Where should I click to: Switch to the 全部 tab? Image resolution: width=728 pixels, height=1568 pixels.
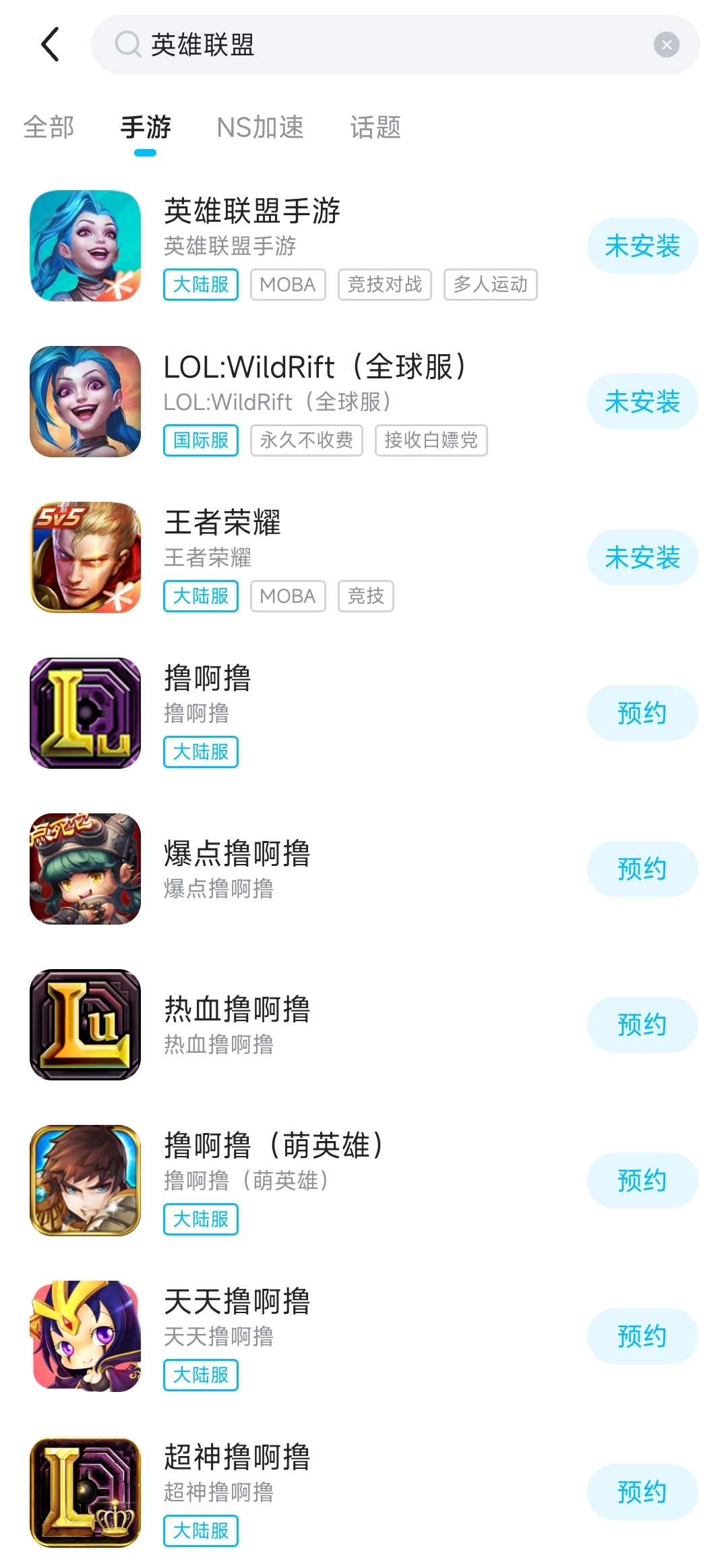[x=49, y=127]
